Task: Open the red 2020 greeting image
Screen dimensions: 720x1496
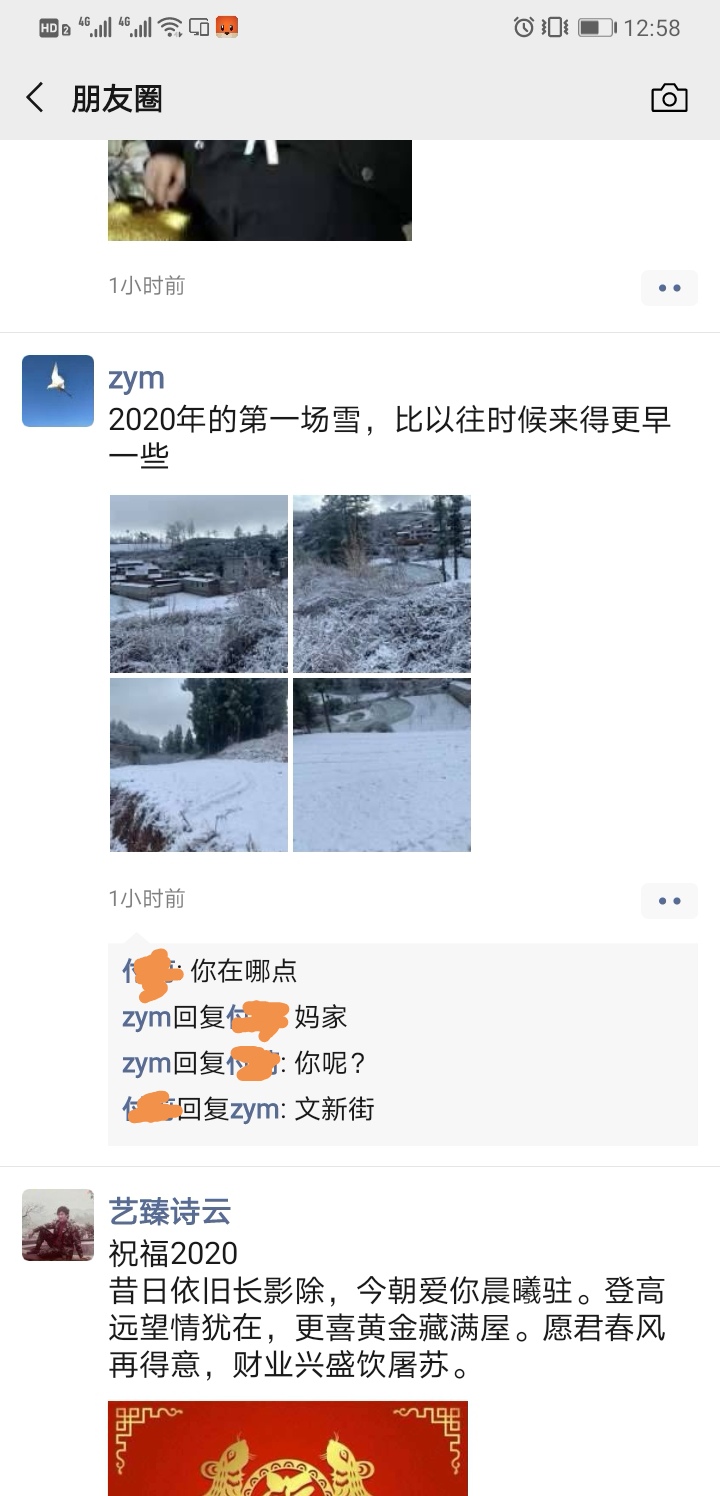Action: click(x=288, y=1448)
